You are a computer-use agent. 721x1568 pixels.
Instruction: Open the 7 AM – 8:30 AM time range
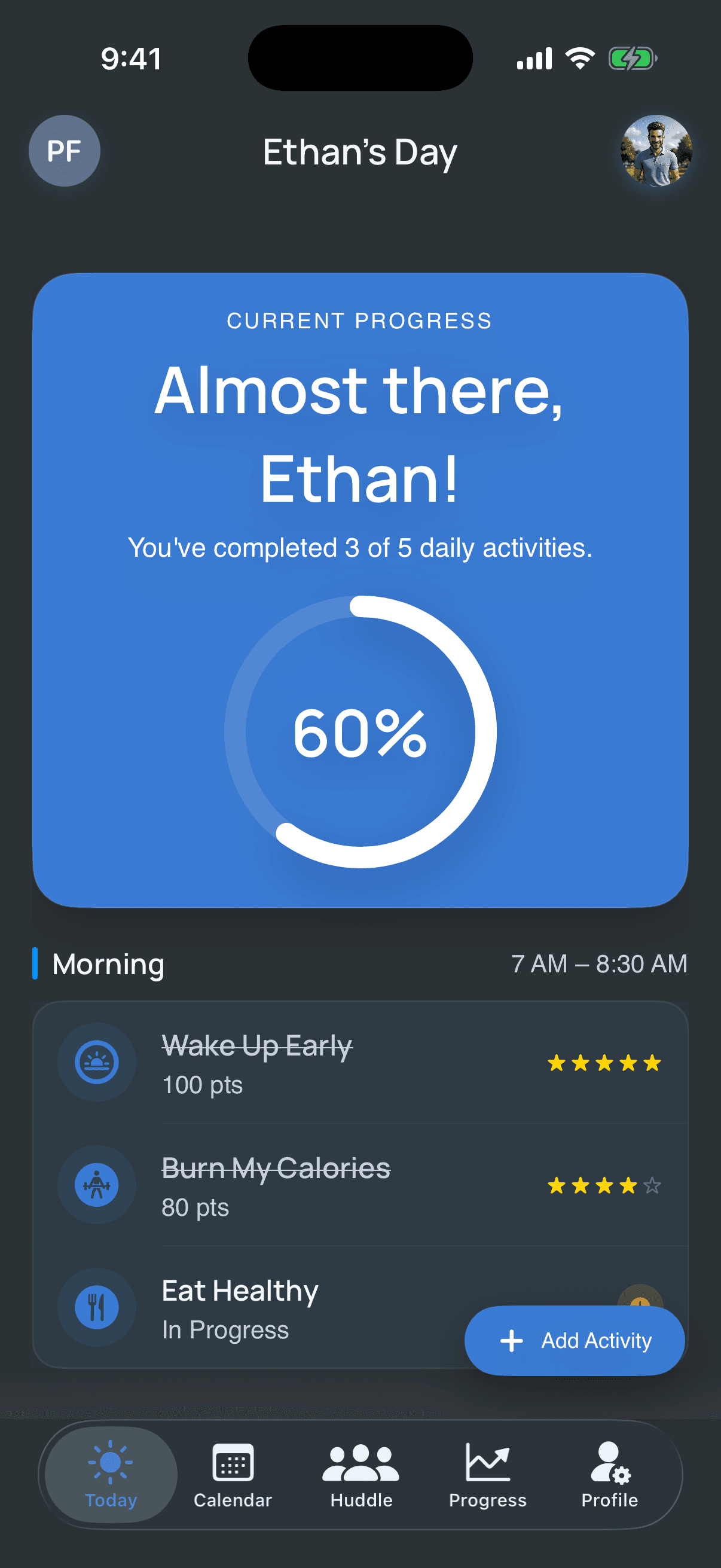coord(600,963)
